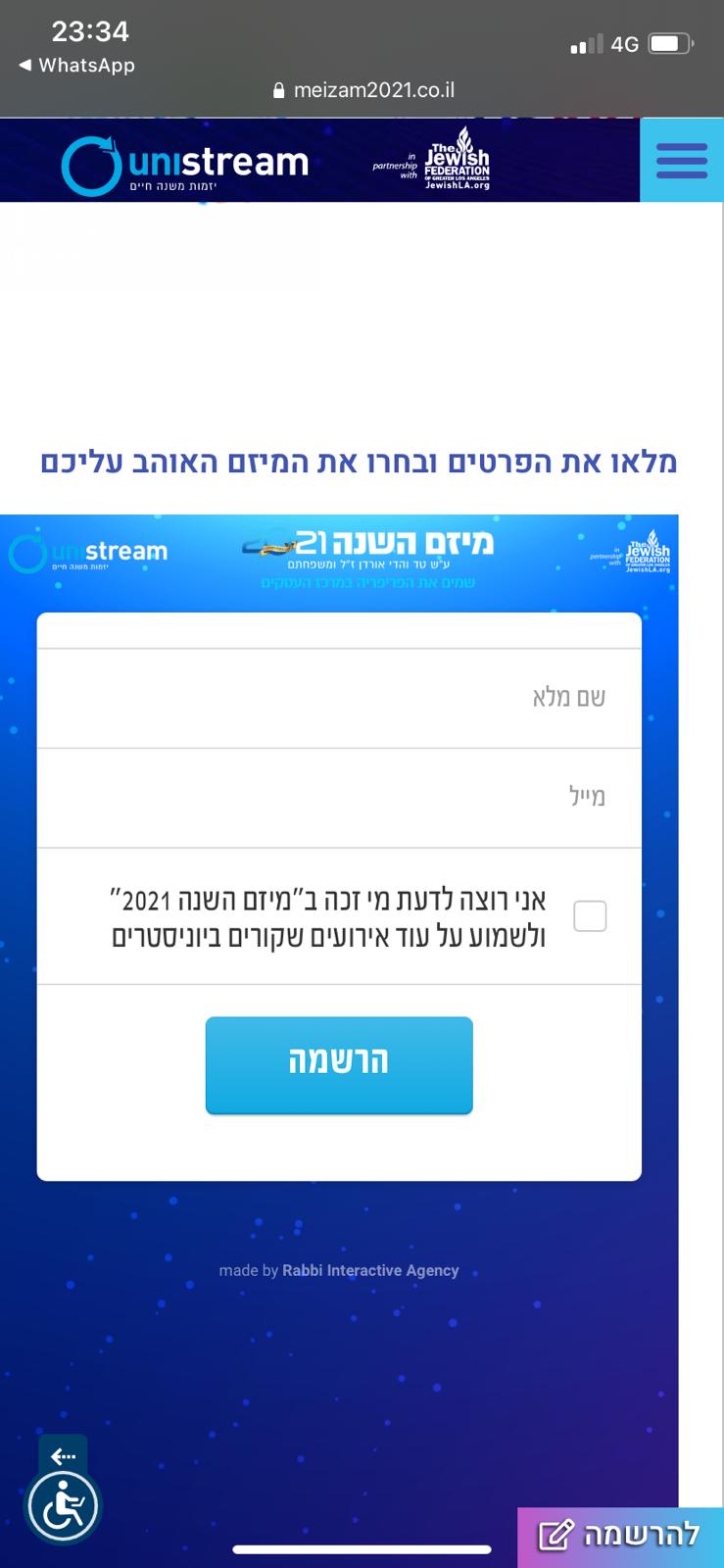Submit with the blue הרשמה button

339,1064
